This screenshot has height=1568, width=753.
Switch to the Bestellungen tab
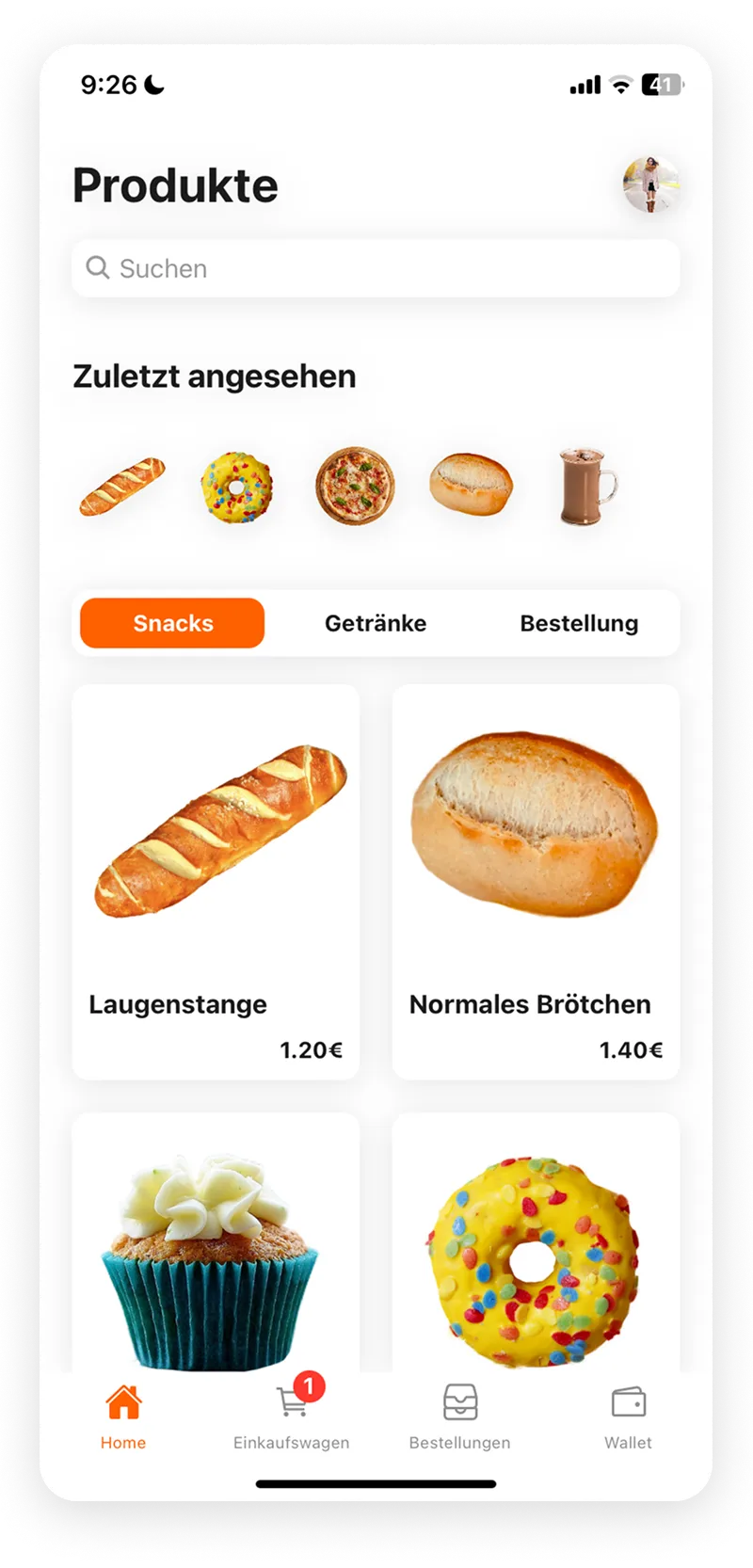pyautogui.click(x=460, y=1417)
